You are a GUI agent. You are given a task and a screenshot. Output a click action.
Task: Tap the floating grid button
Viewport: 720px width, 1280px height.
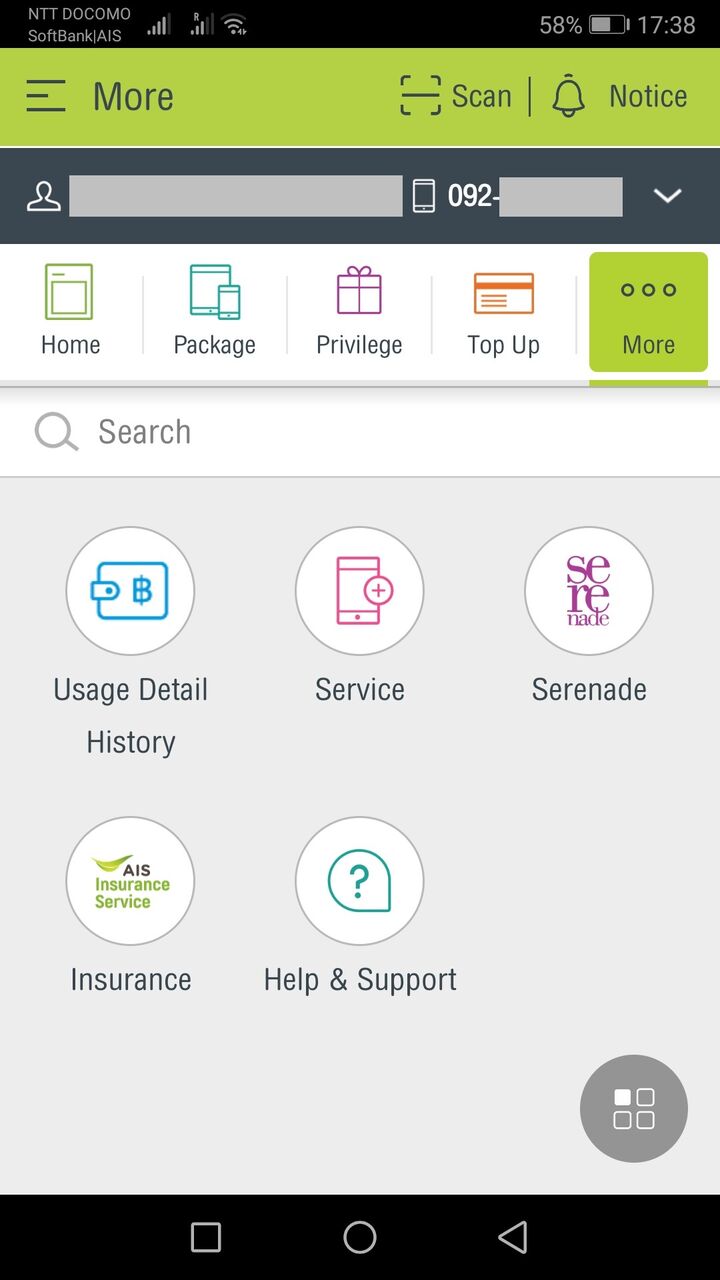pyautogui.click(x=634, y=1108)
